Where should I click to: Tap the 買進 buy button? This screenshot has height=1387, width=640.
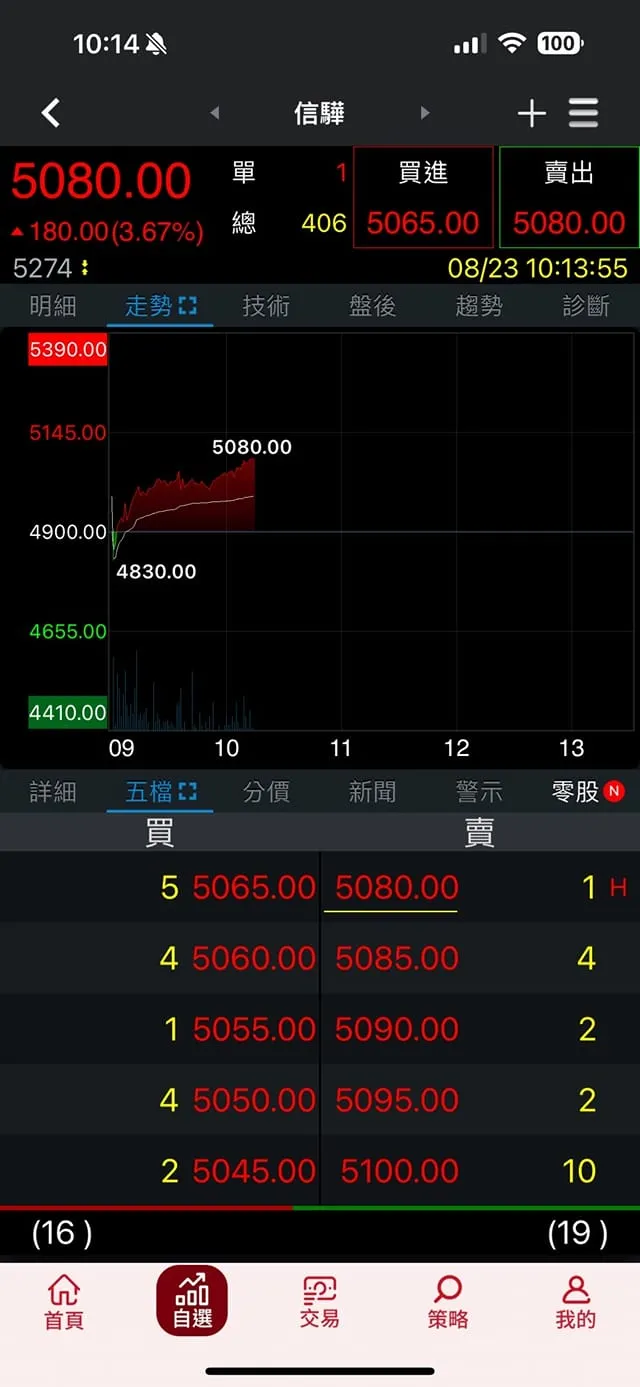pyautogui.click(x=423, y=197)
